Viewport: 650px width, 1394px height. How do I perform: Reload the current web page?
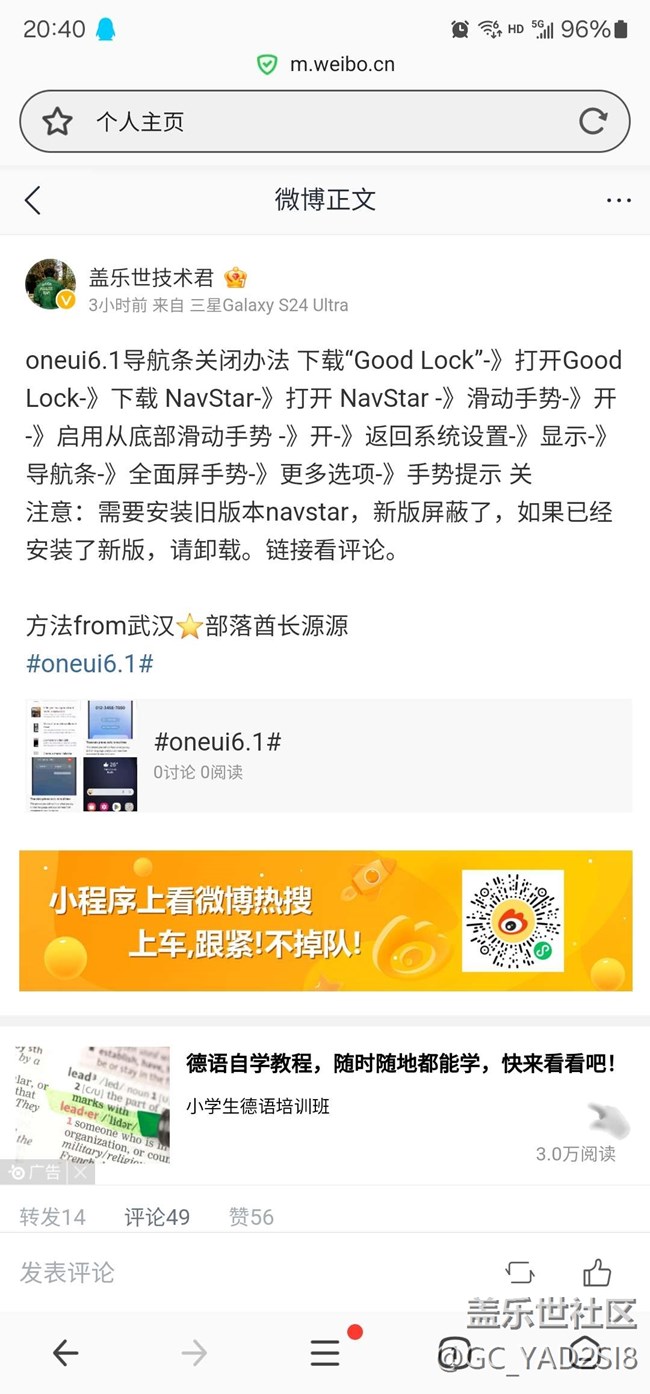pos(593,122)
